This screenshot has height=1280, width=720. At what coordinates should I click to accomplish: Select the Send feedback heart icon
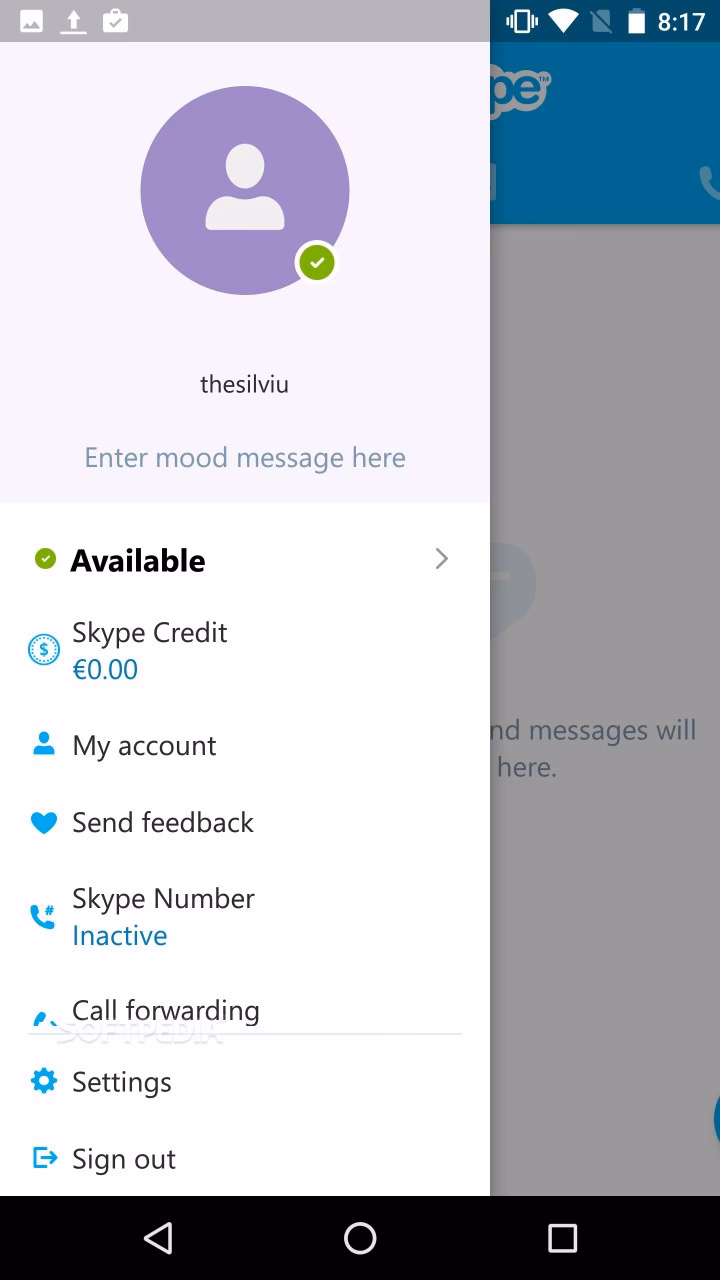click(44, 822)
